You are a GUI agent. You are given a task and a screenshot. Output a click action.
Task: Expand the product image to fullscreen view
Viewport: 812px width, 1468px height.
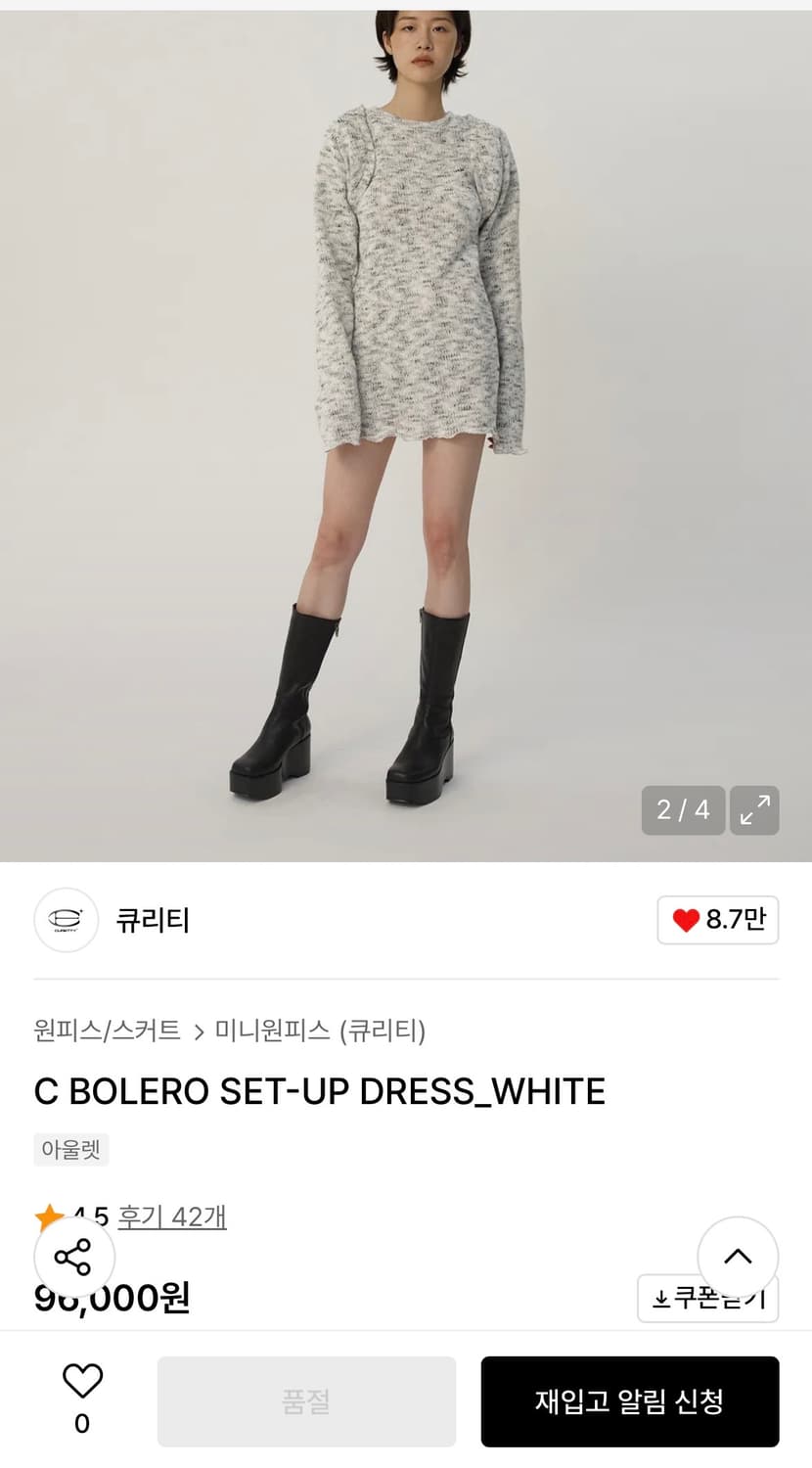pyautogui.click(x=753, y=810)
